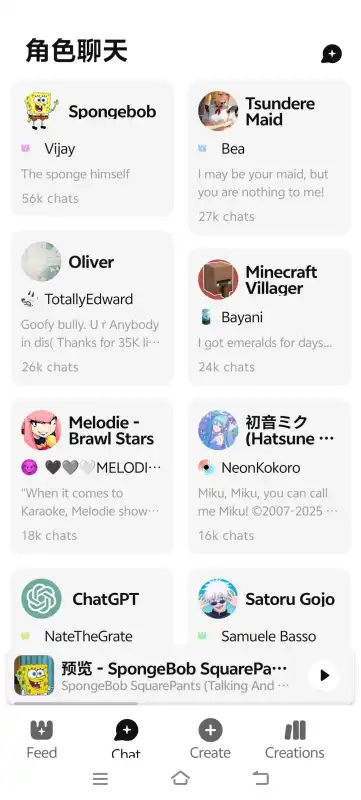Image resolution: width=361 pixels, height=800 pixels.
Task: Open the Hatsune Miku character card
Action: tap(269, 476)
